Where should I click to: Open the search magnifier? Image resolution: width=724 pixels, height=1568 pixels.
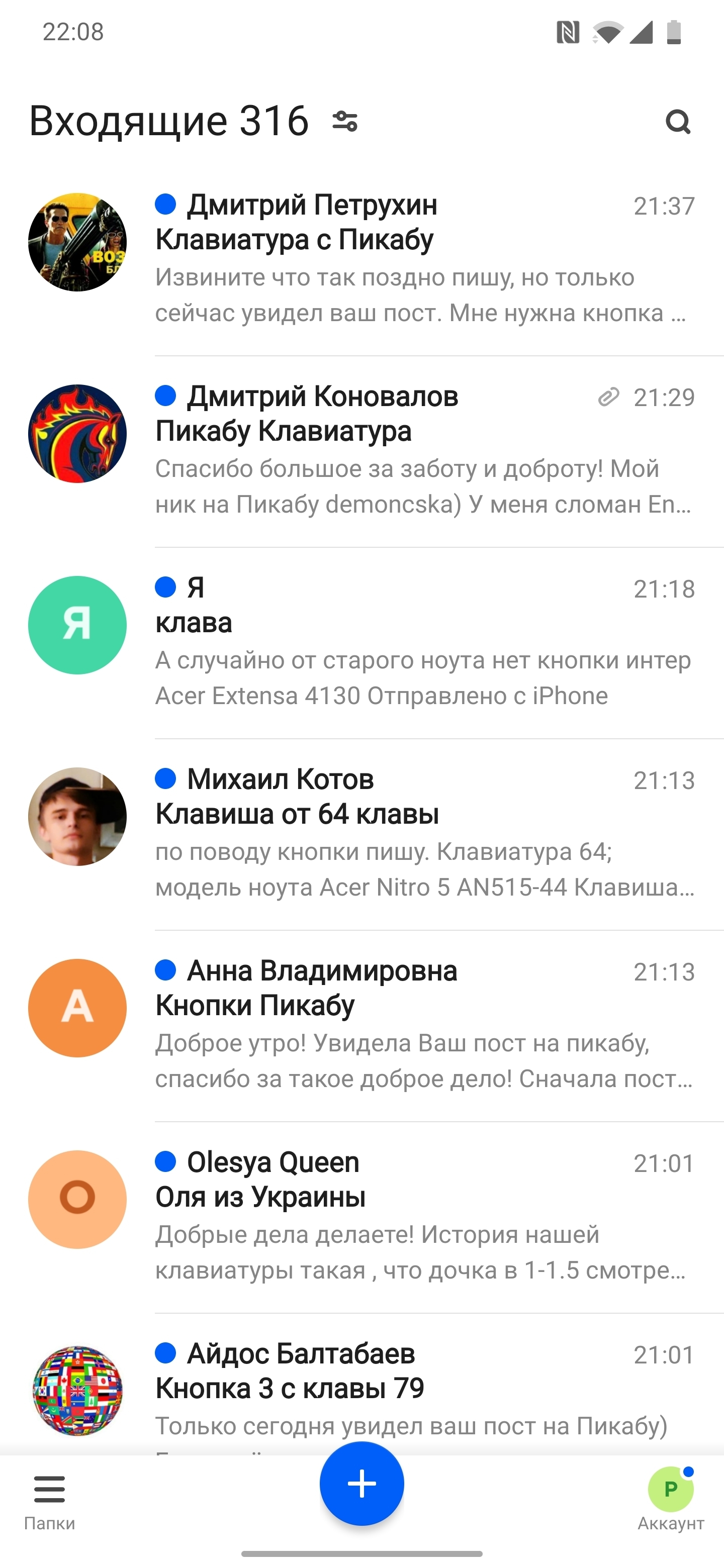[x=678, y=122]
